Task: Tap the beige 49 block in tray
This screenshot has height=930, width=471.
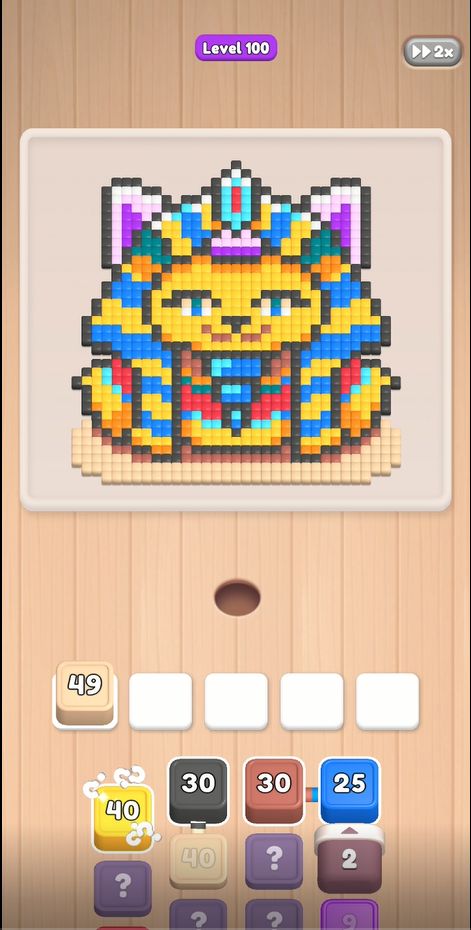Action: [85, 693]
